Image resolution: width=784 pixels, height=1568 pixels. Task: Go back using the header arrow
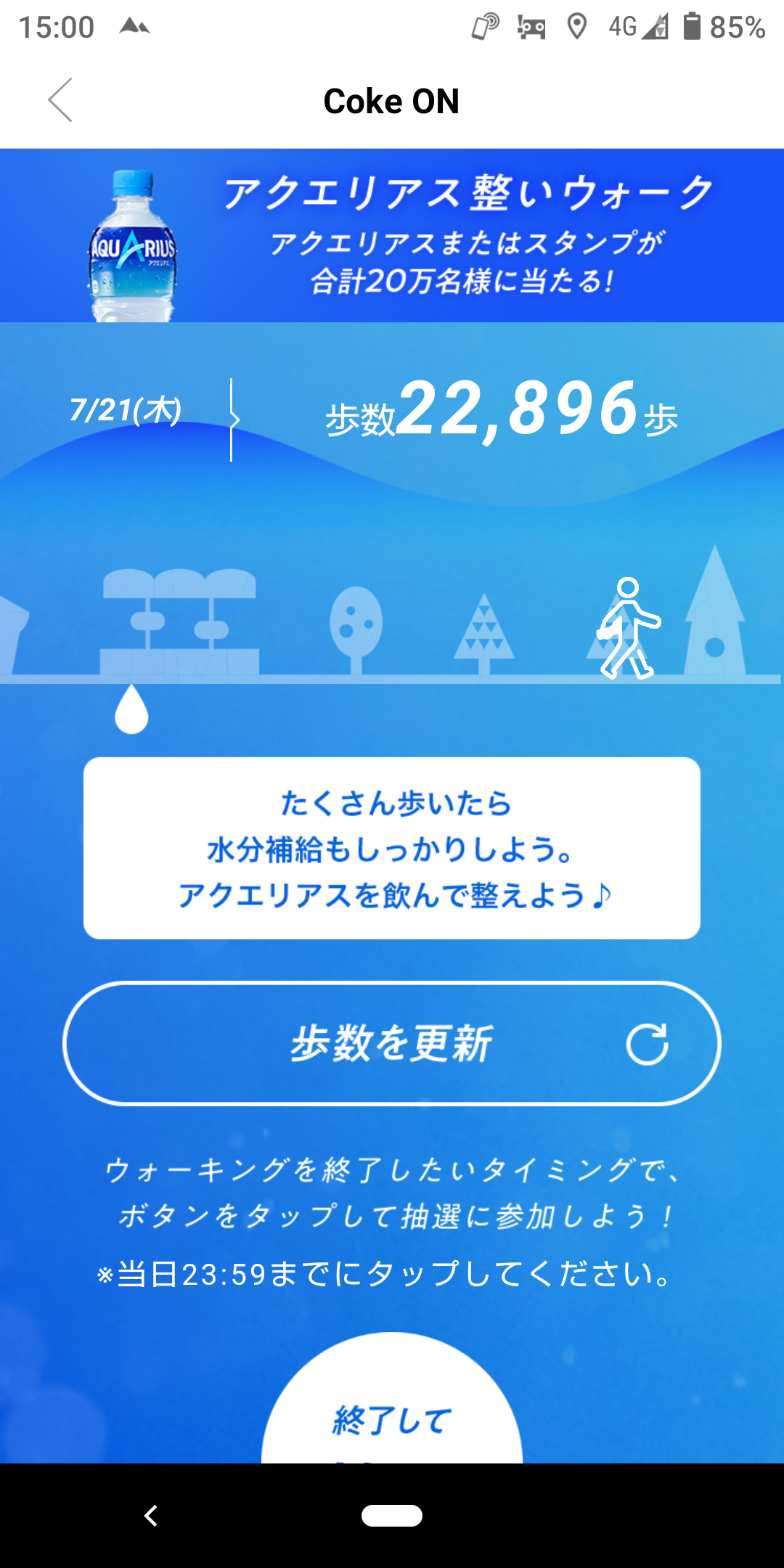click(60, 100)
